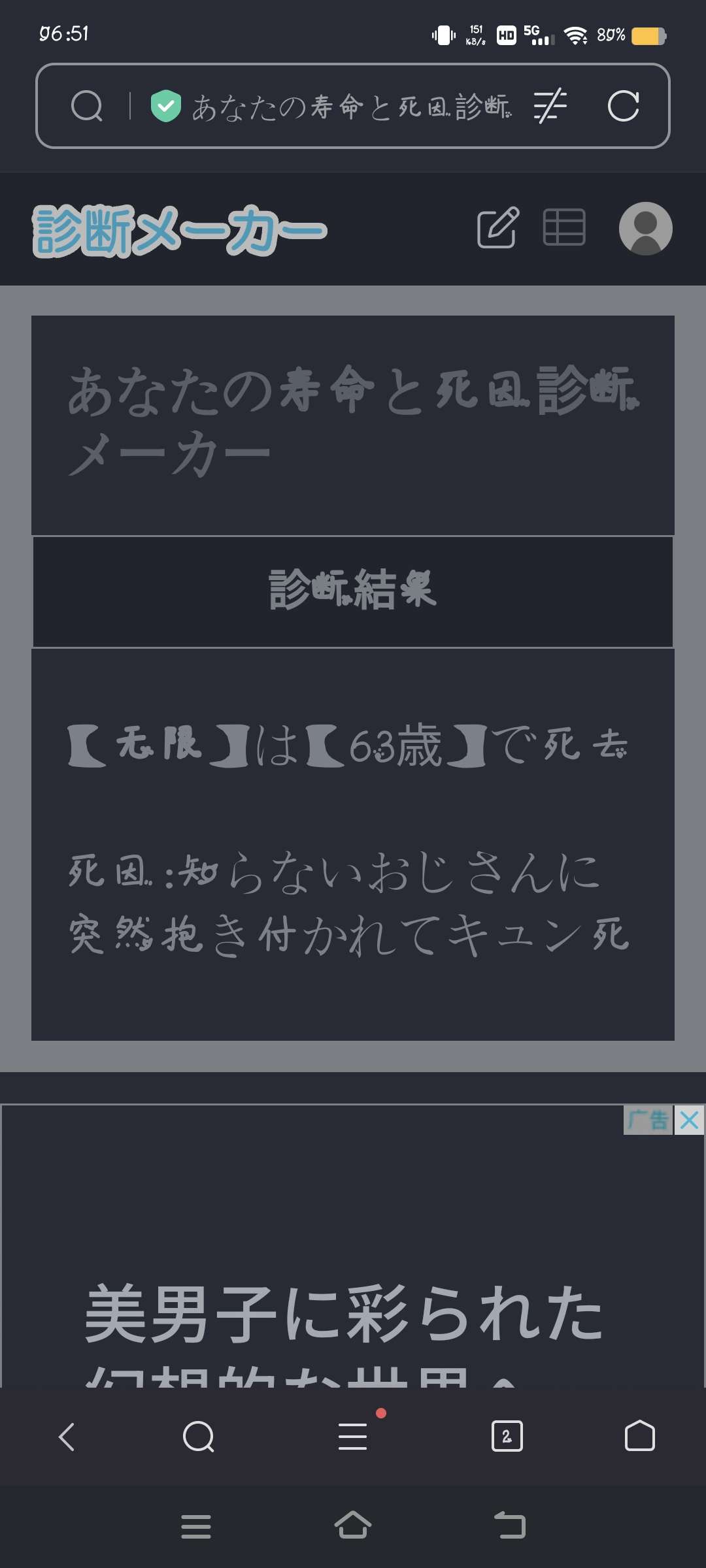Go back to the previous page in the browser

67,1436
